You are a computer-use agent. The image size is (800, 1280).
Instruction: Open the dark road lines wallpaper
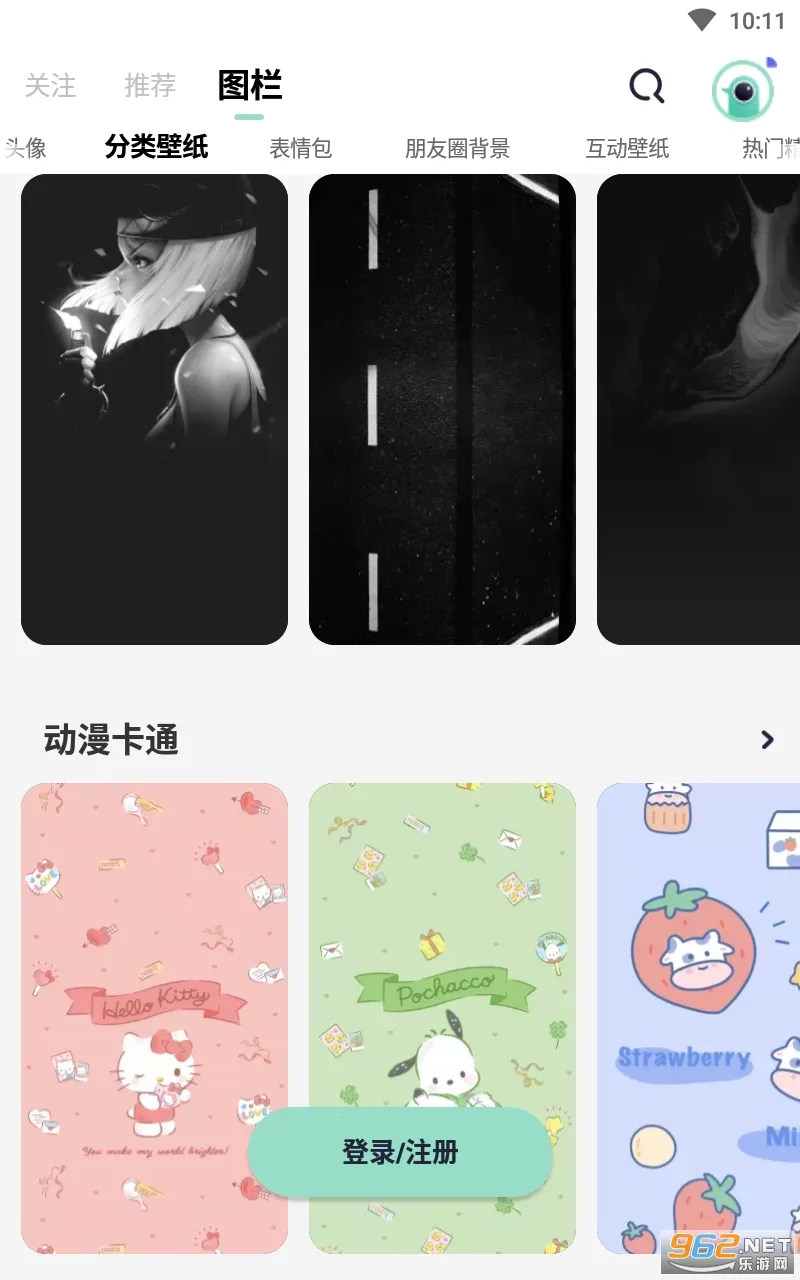coord(442,410)
